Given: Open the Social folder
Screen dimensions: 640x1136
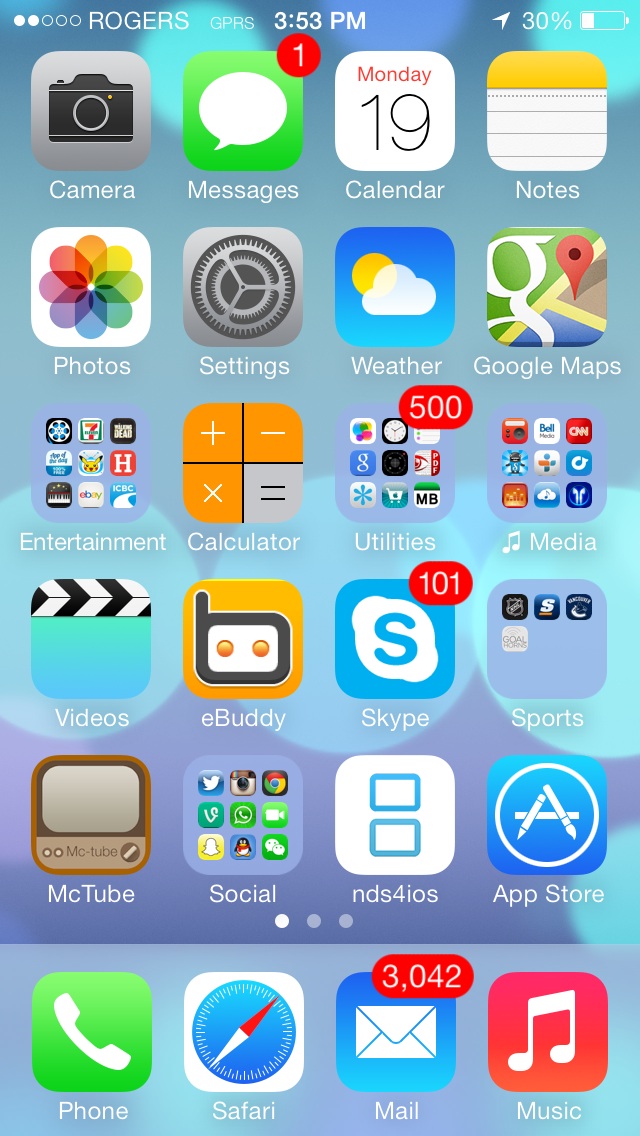Looking at the screenshot, I should coord(243,815).
